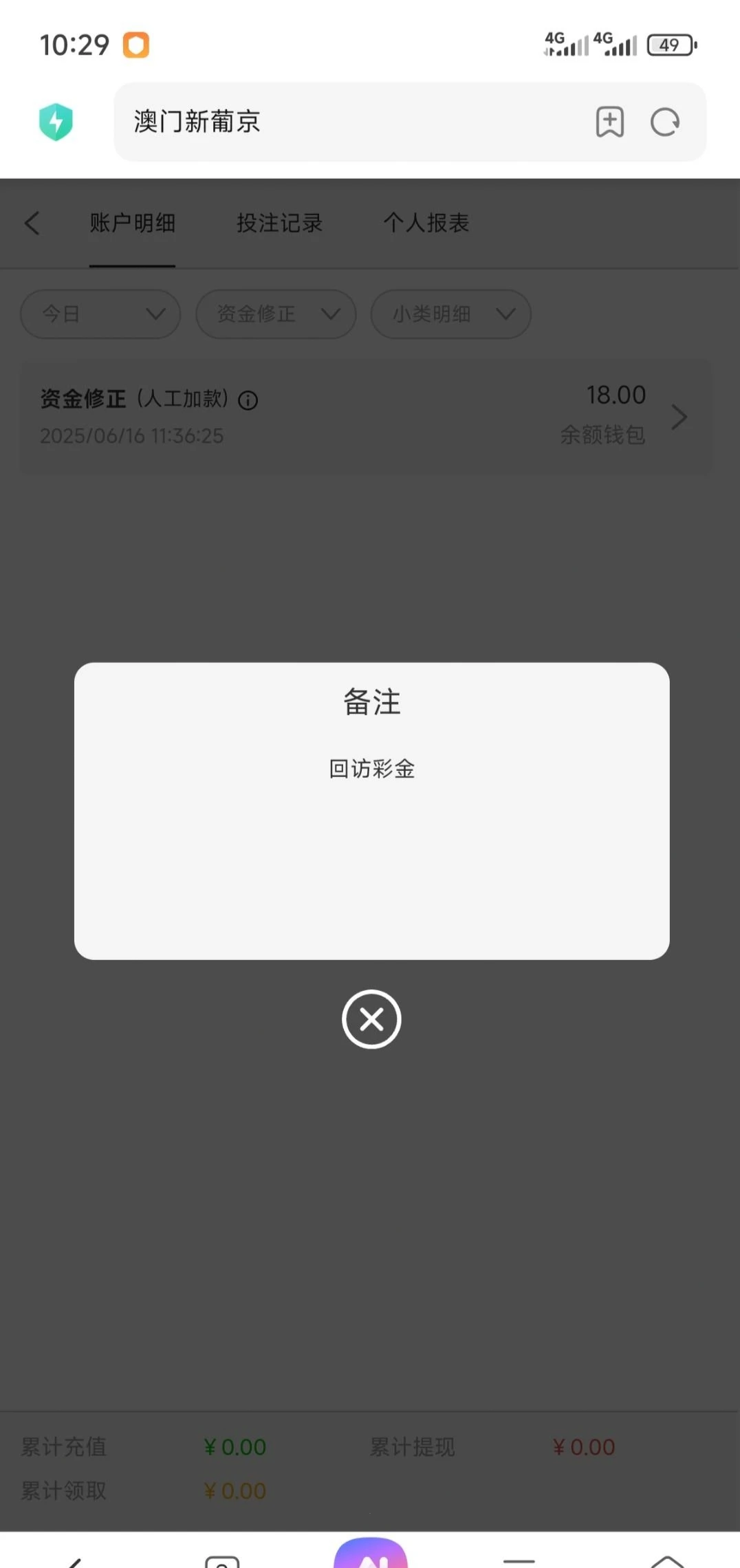Refresh the current page
Viewport: 740px width, 1568px height.
click(664, 122)
